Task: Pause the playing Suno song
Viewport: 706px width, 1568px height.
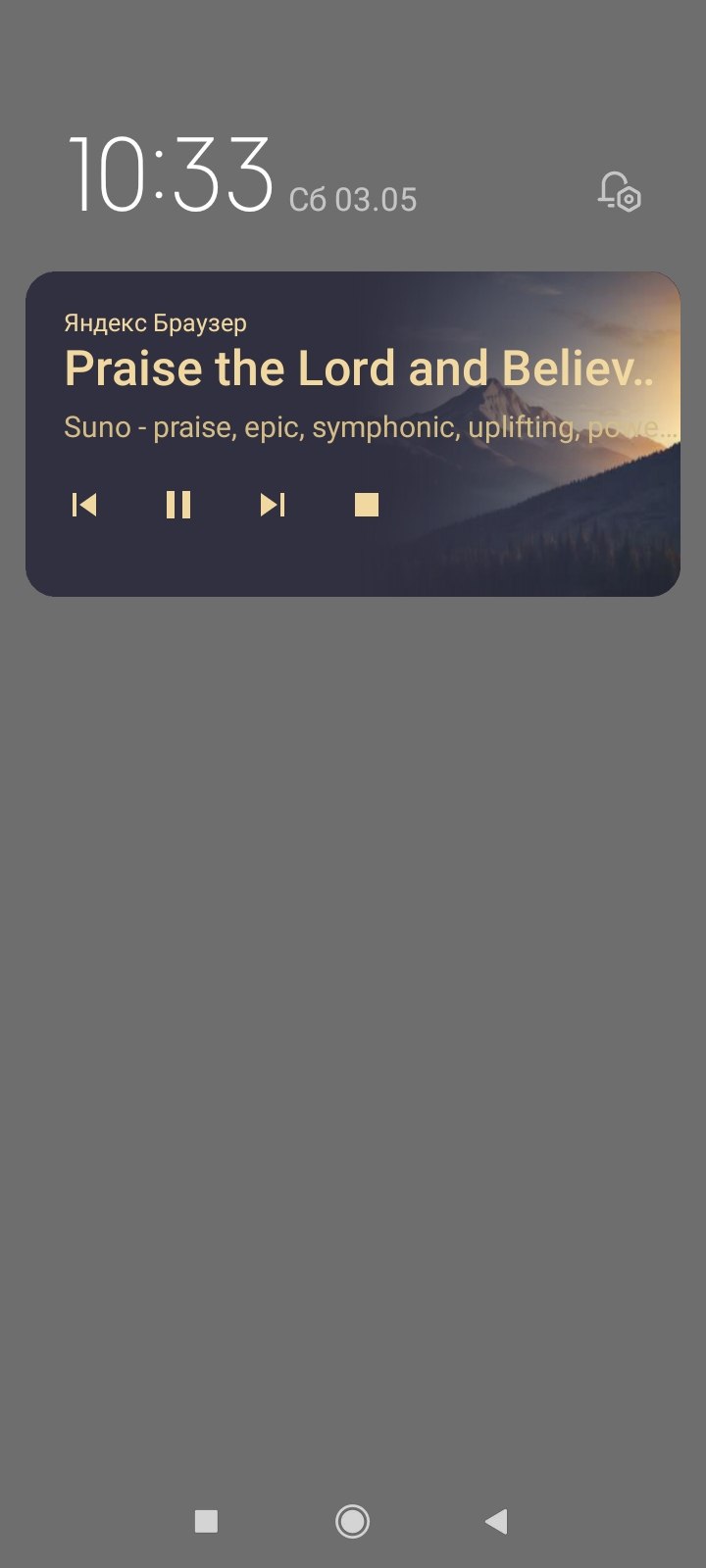Action: 178,505
